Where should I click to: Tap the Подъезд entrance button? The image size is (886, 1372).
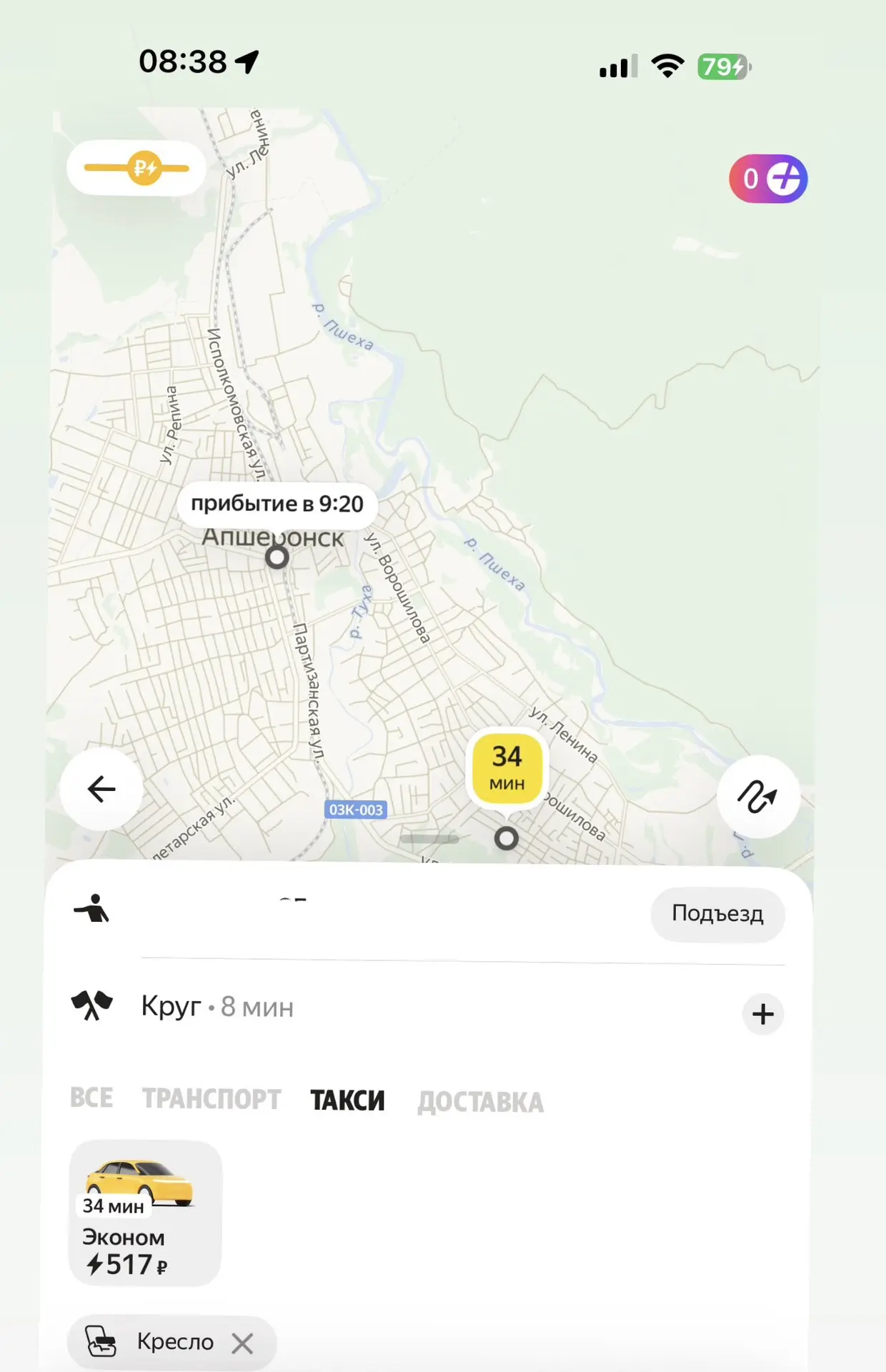pyautogui.click(x=717, y=914)
